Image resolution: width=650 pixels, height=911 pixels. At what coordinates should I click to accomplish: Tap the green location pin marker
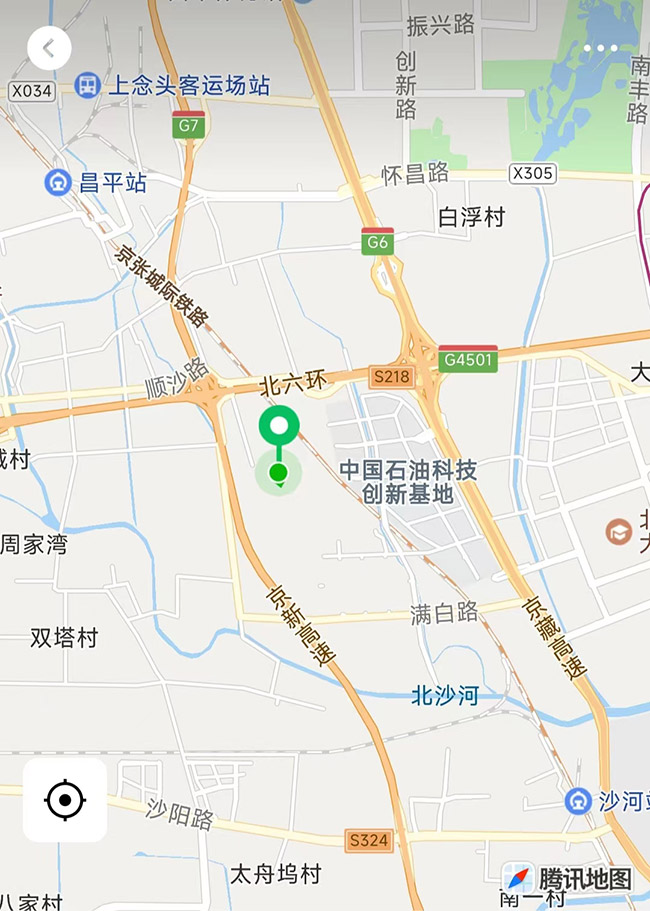click(279, 427)
